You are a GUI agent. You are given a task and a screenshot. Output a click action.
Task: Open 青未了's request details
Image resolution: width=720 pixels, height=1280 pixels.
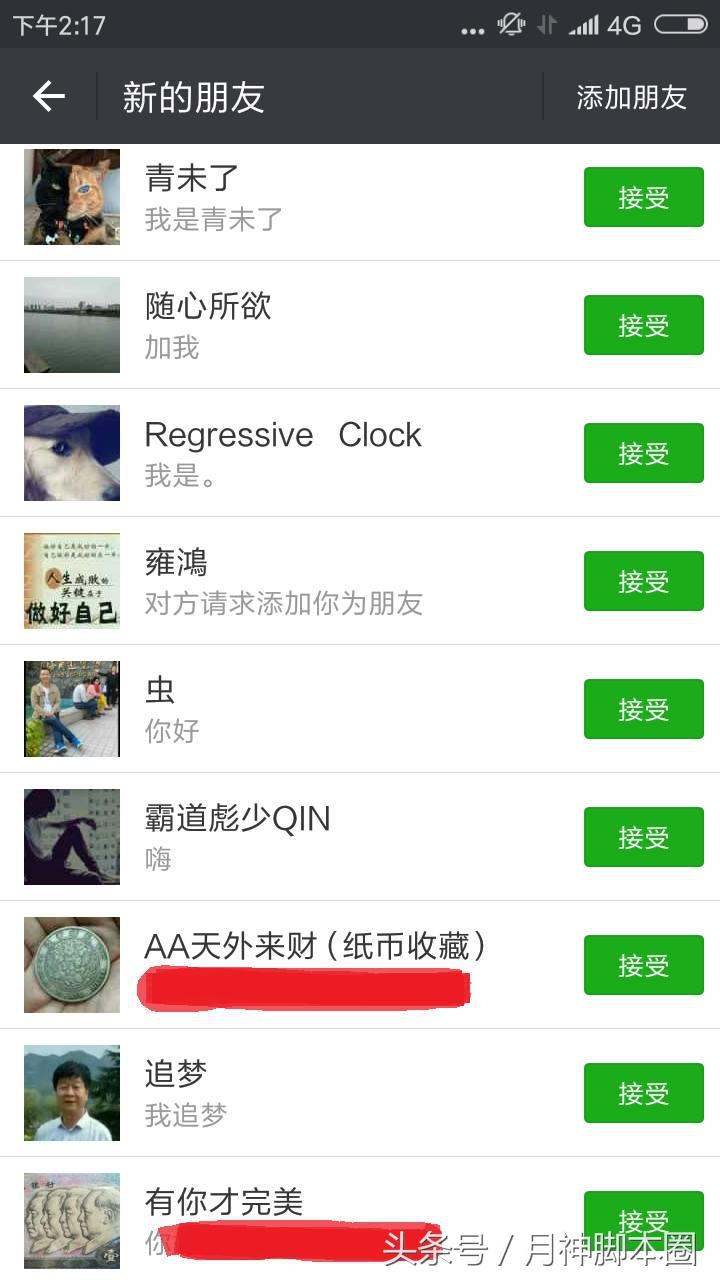click(x=300, y=197)
